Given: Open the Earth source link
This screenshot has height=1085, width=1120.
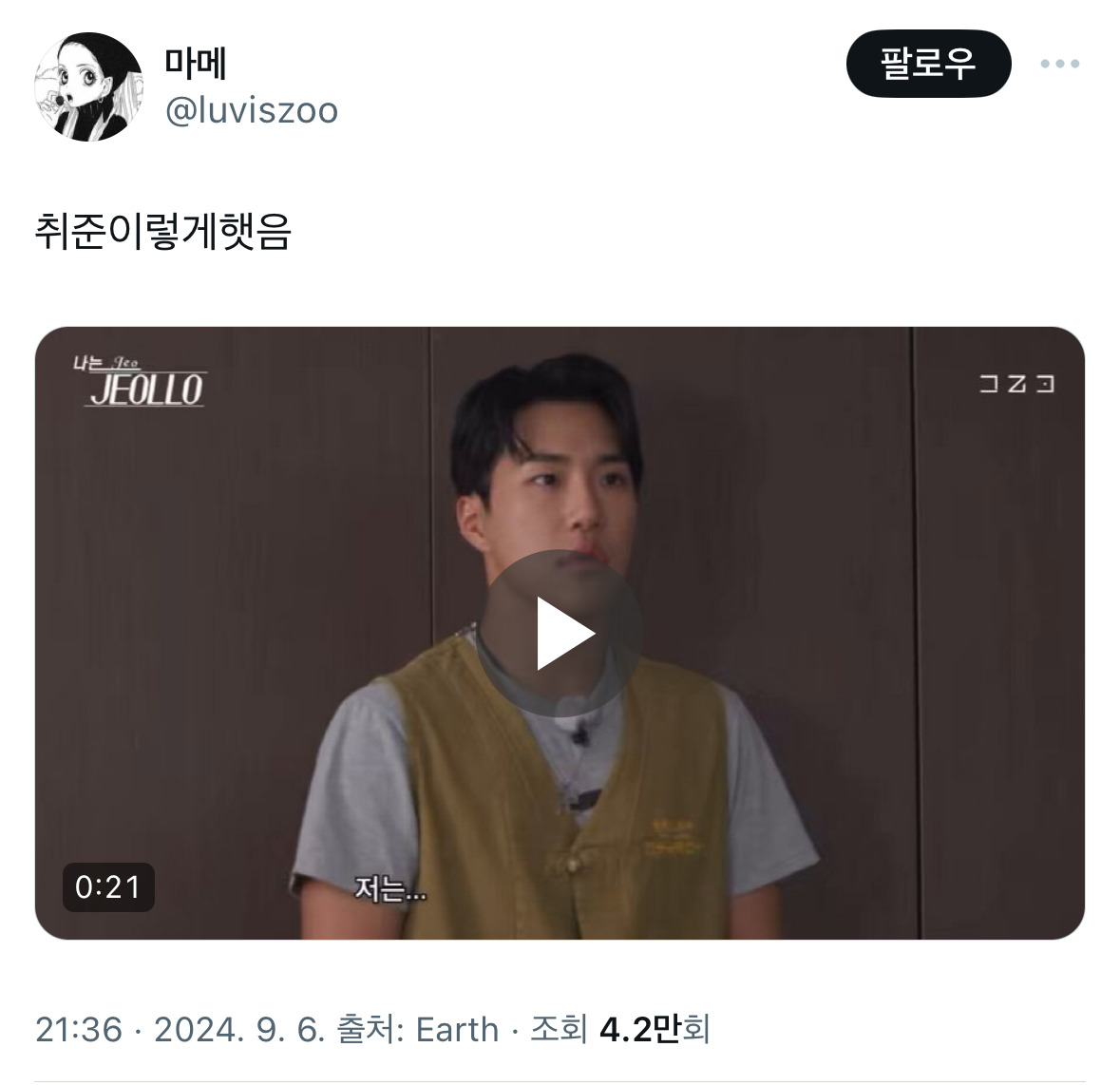Looking at the screenshot, I should click(457, 1029).
